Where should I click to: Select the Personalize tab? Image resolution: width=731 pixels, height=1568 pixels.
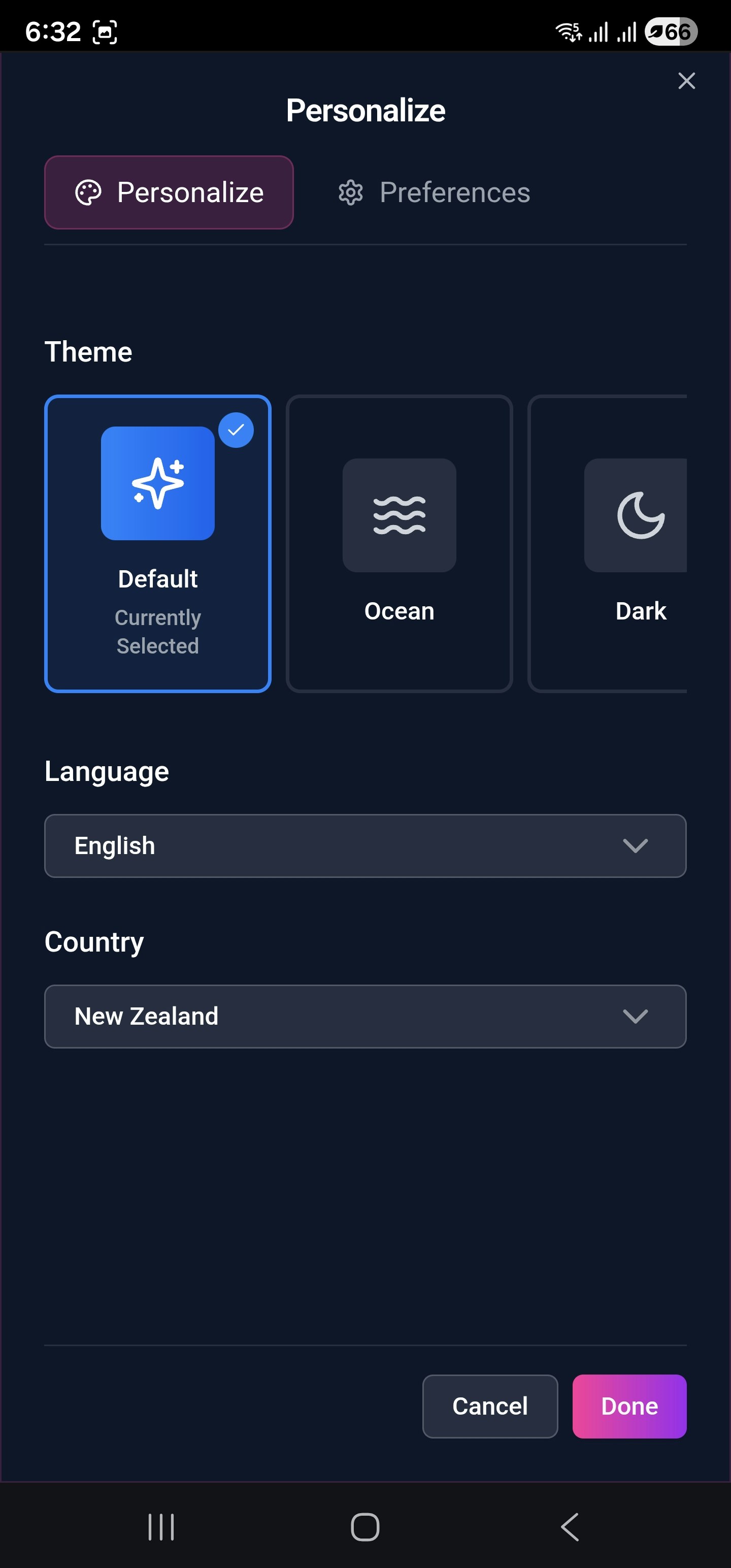169,192
